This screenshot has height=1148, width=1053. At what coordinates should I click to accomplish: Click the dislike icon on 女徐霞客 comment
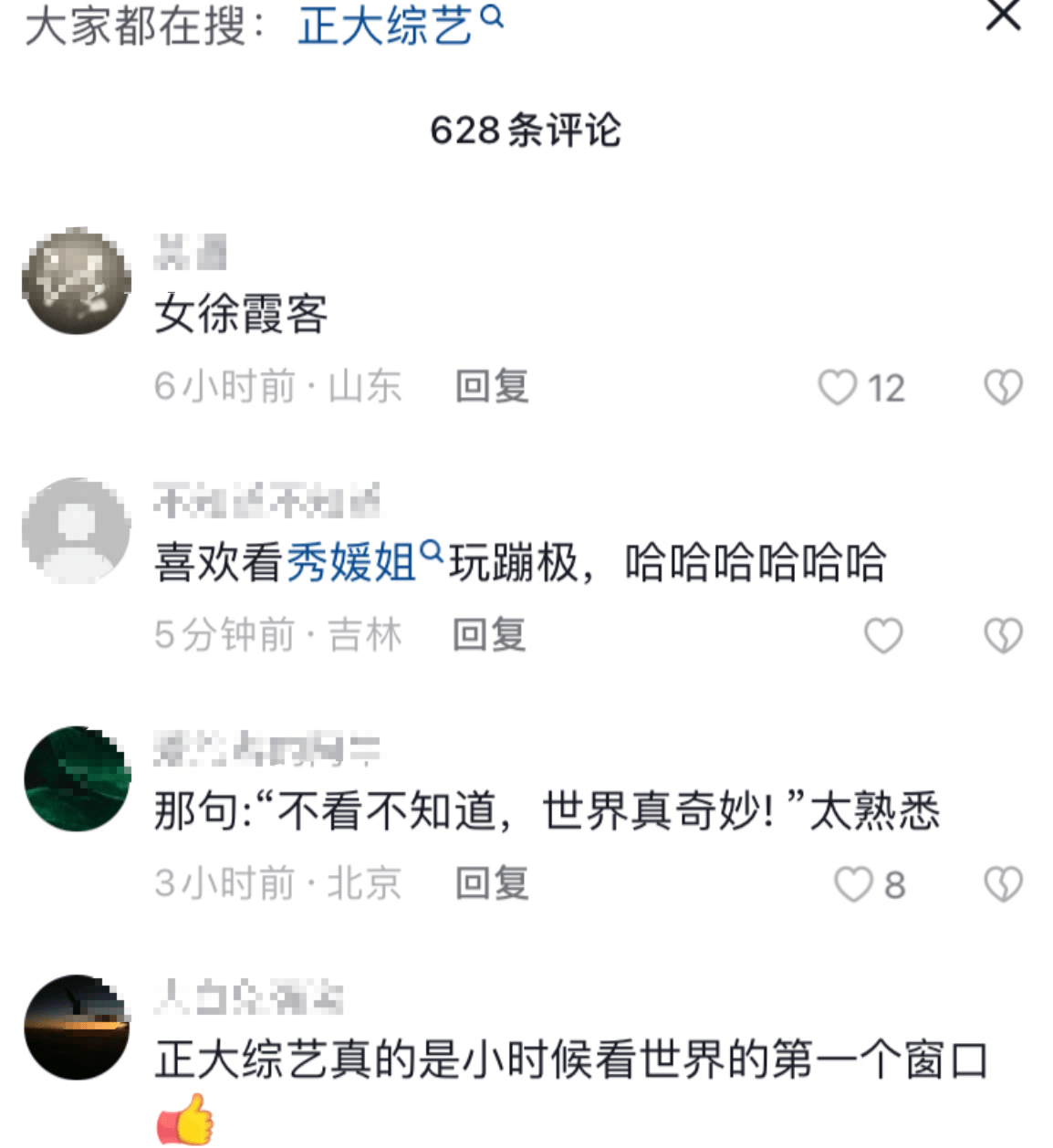coord(1002,388)
